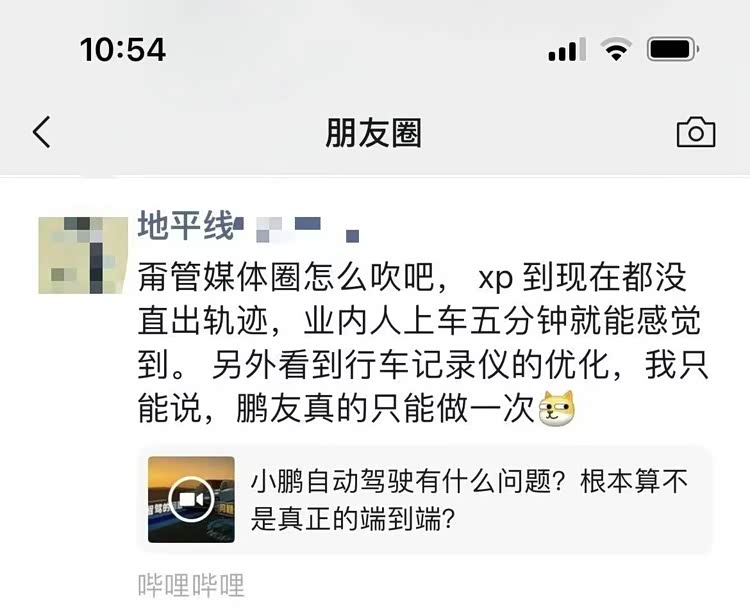Open the shared 小鹏自动驾驶 video link card
The height and width of the screenshot is (612, 750).
click(x=425, y=500)
